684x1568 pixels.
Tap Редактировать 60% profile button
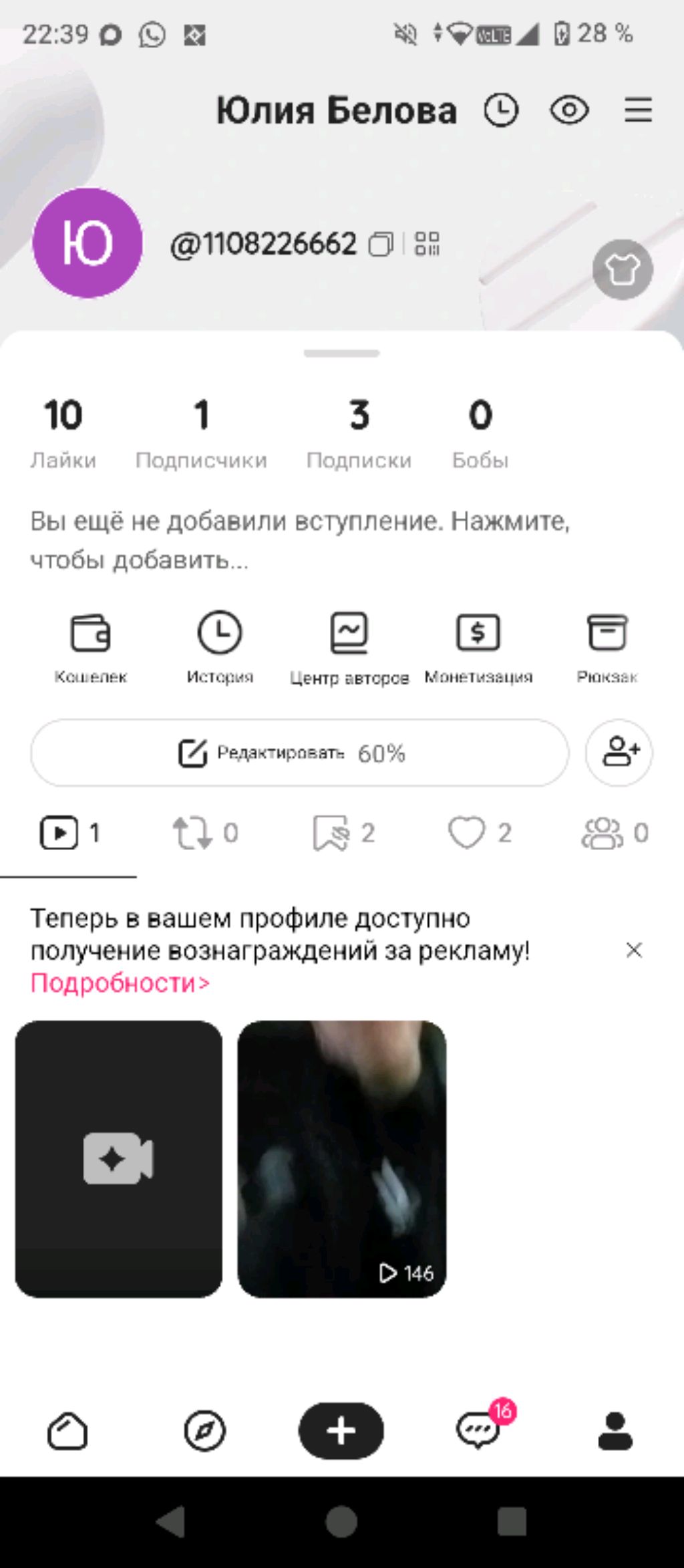point(299,753)
